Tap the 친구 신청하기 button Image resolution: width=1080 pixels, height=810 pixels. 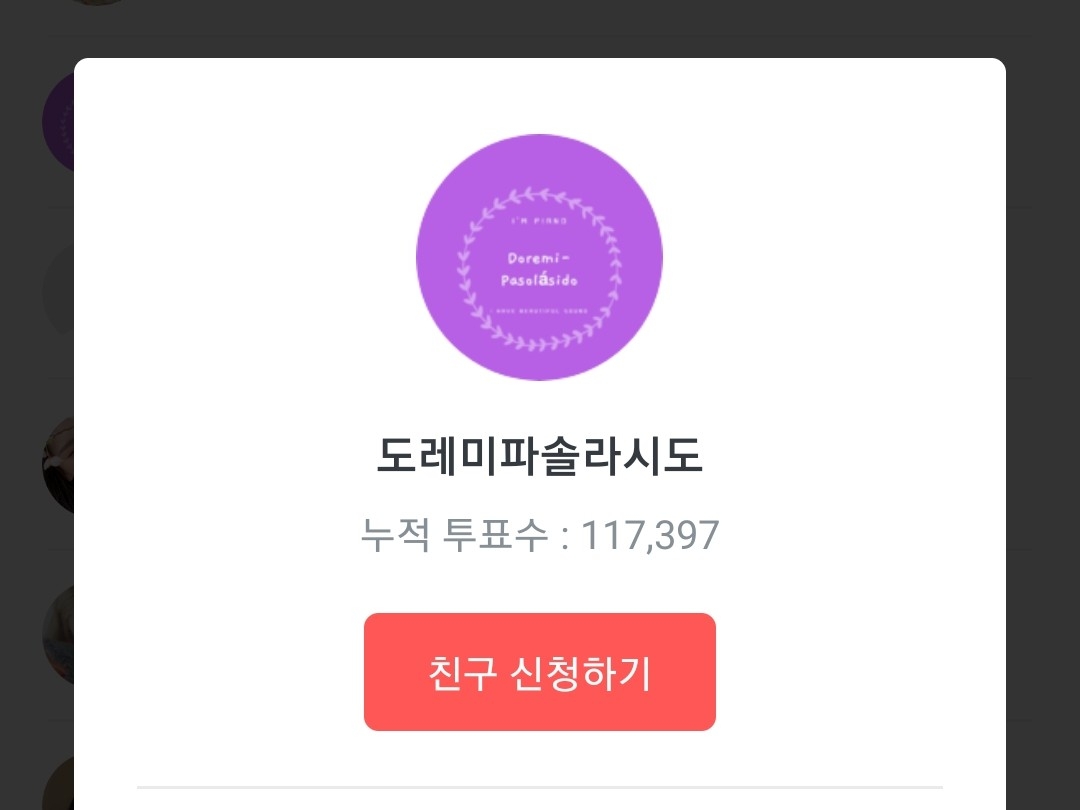pyautogui.click(x=540, y=672)
